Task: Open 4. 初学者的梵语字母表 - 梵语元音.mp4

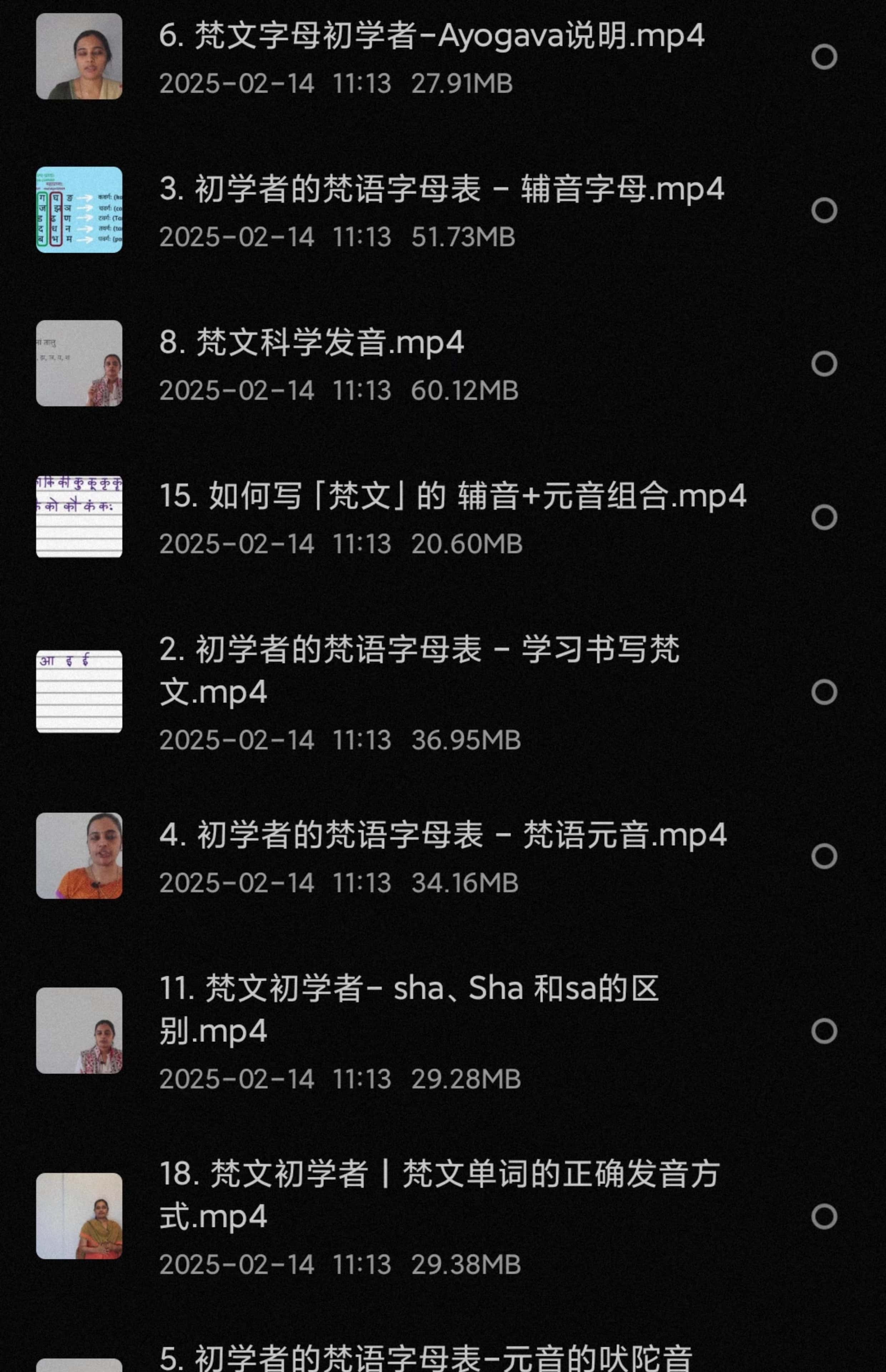Action: [x=443, y=835]
